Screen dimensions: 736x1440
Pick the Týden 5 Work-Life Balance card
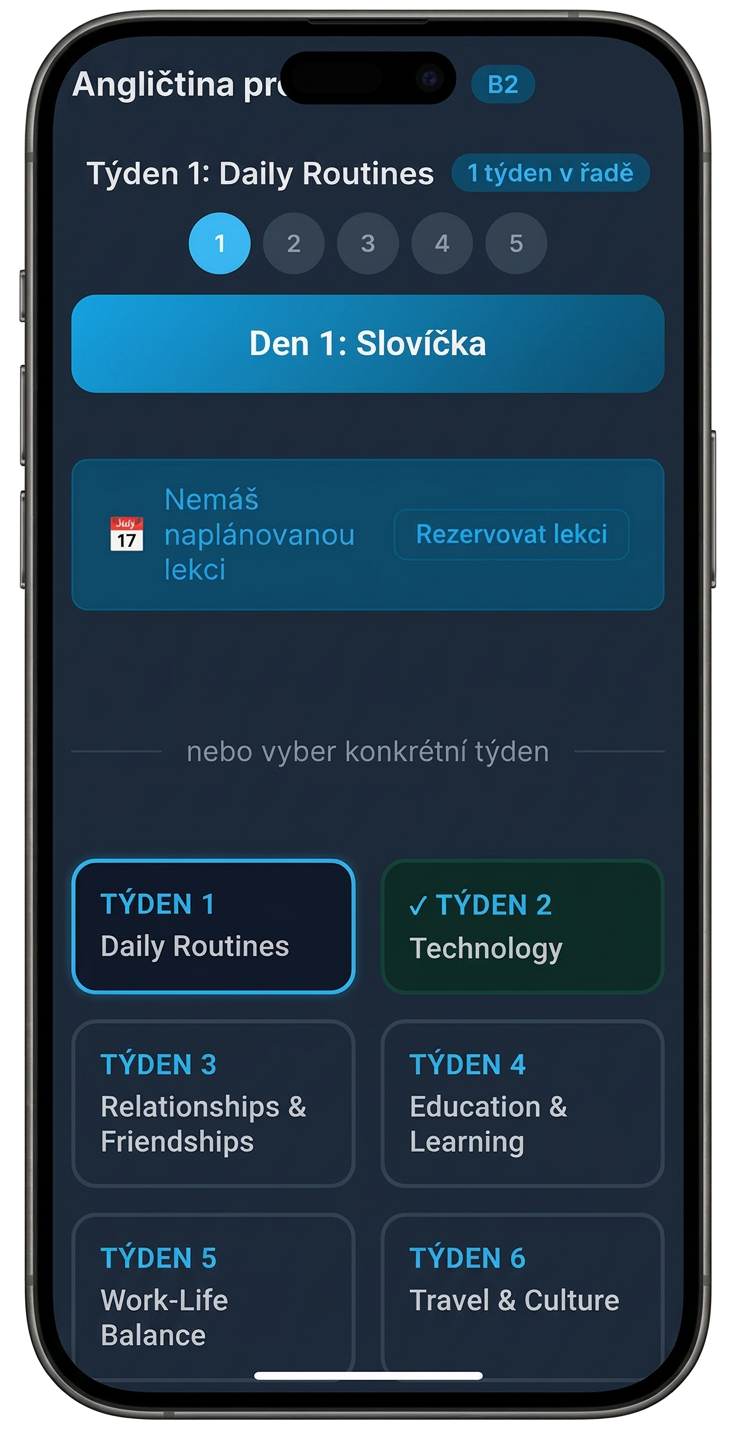coord(213,1295)
